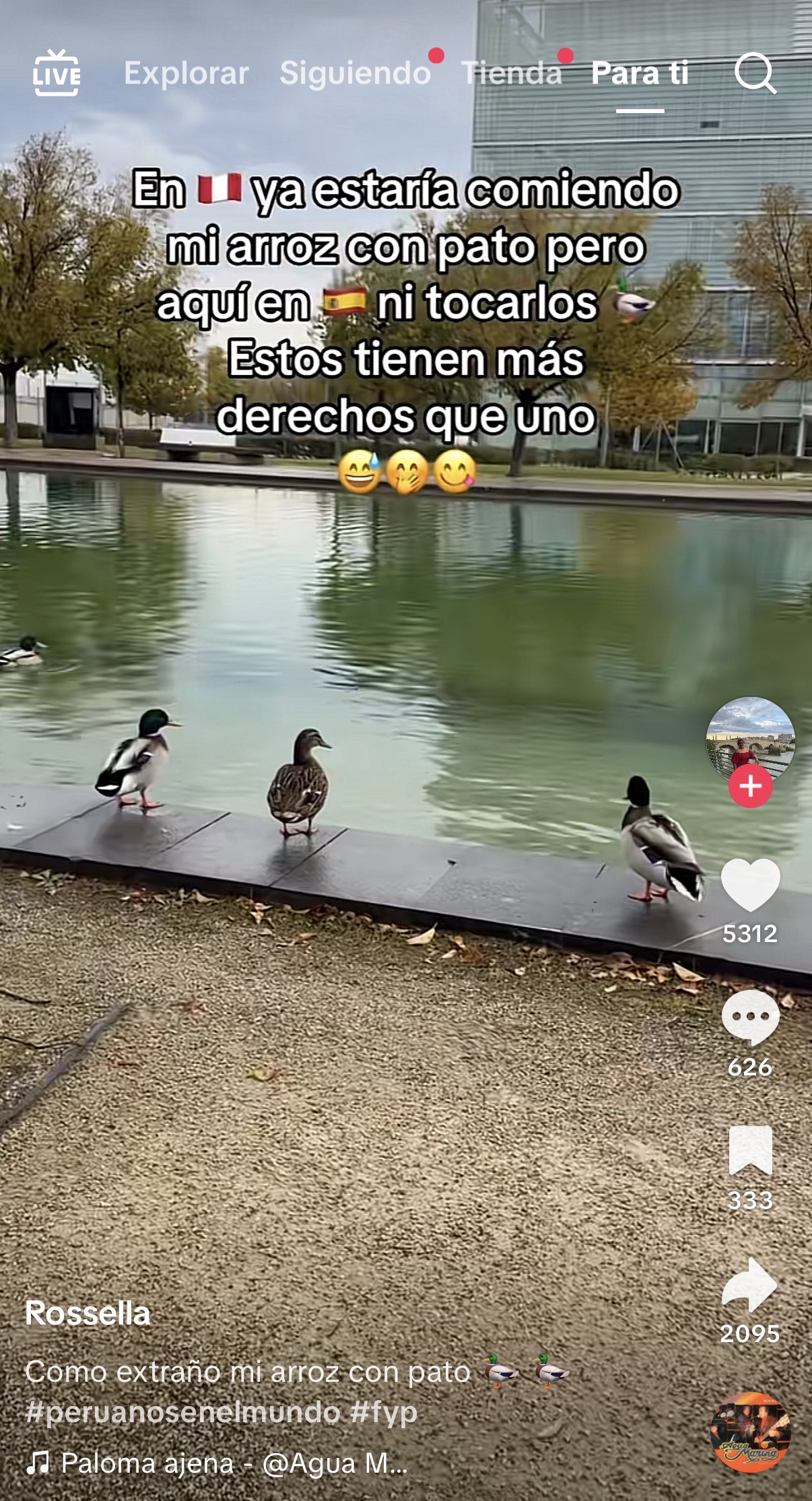Tap the #peruanosenelmundo hashtag
Image resolution: width=812 pixels, height=1501 pixels.
[182, 1412]
